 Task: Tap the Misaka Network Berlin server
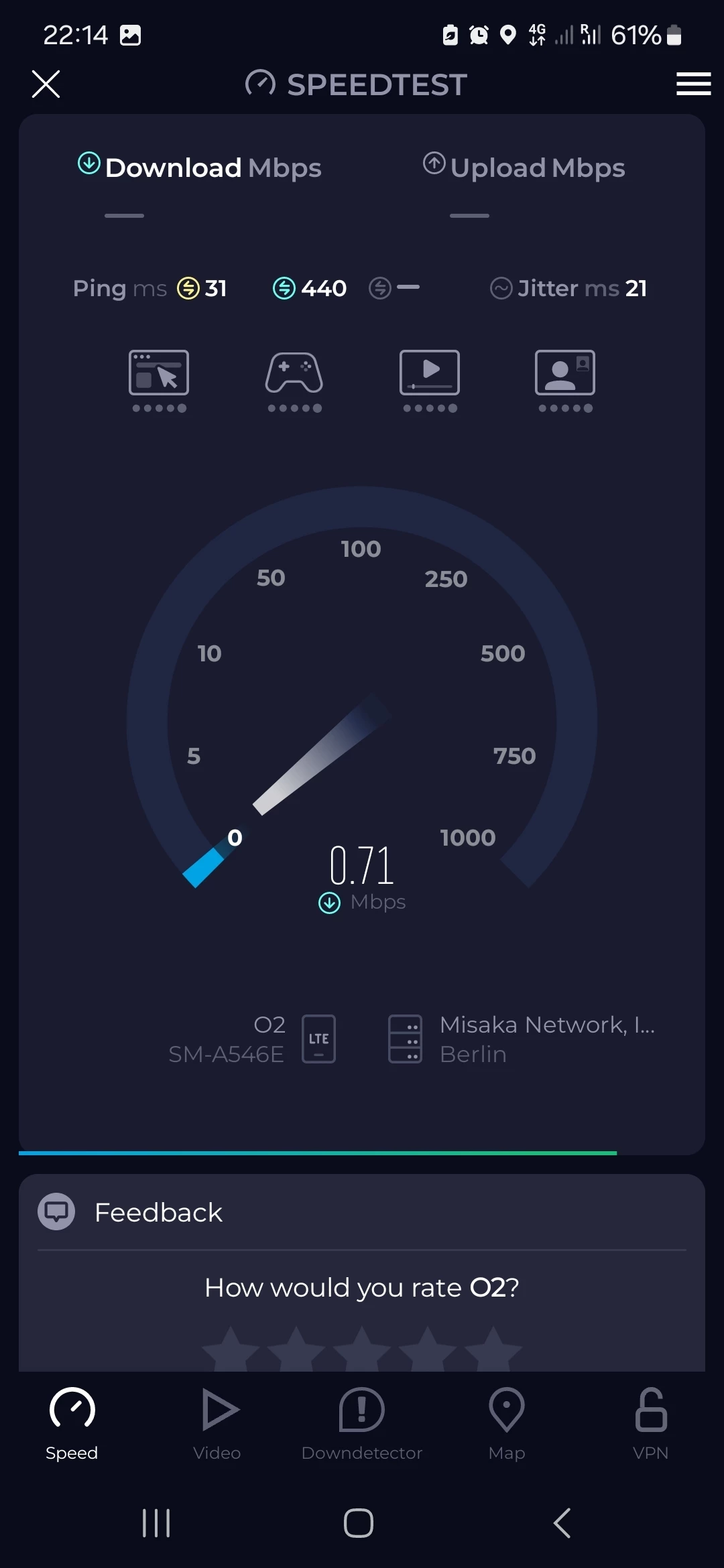[522, 1039]
